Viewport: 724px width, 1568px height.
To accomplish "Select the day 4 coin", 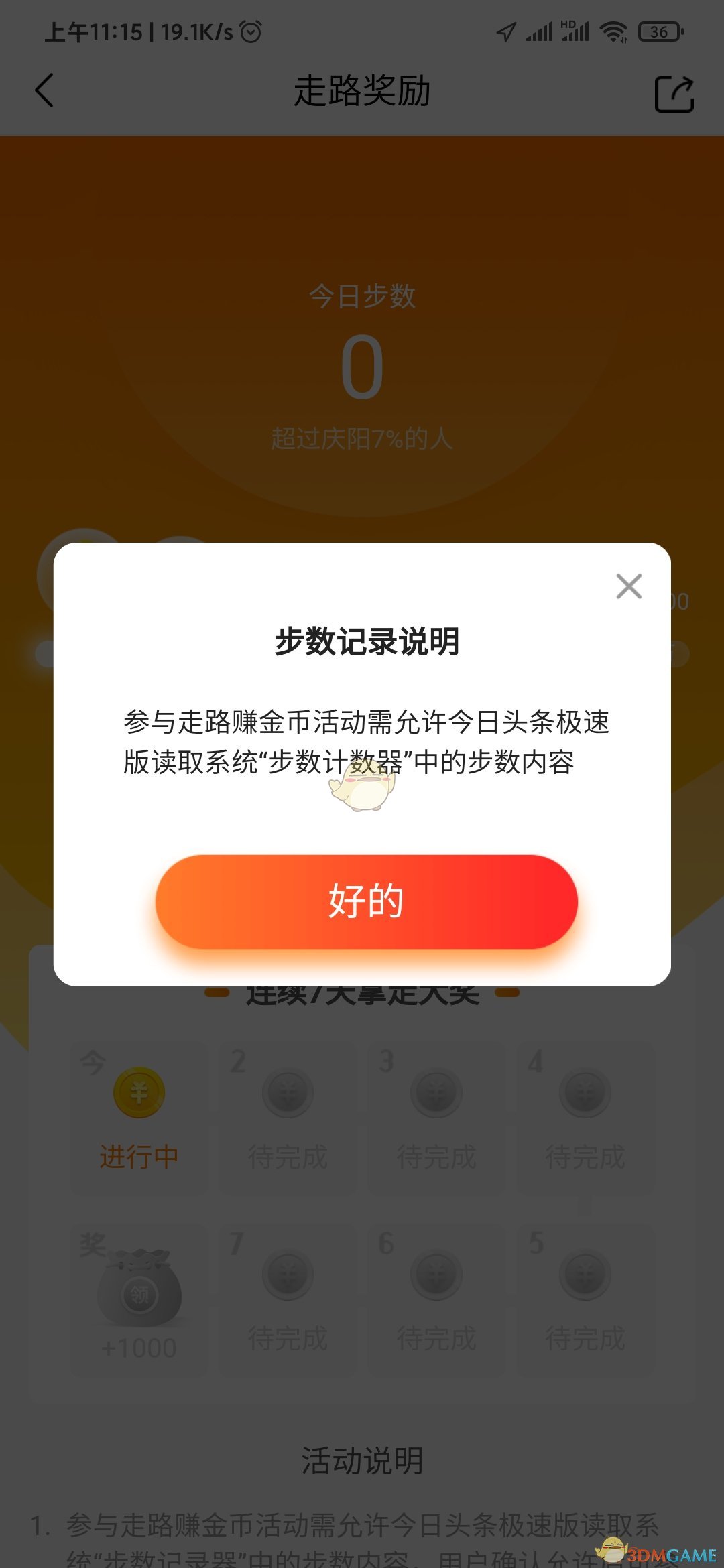I will [x=585, y=1091].
